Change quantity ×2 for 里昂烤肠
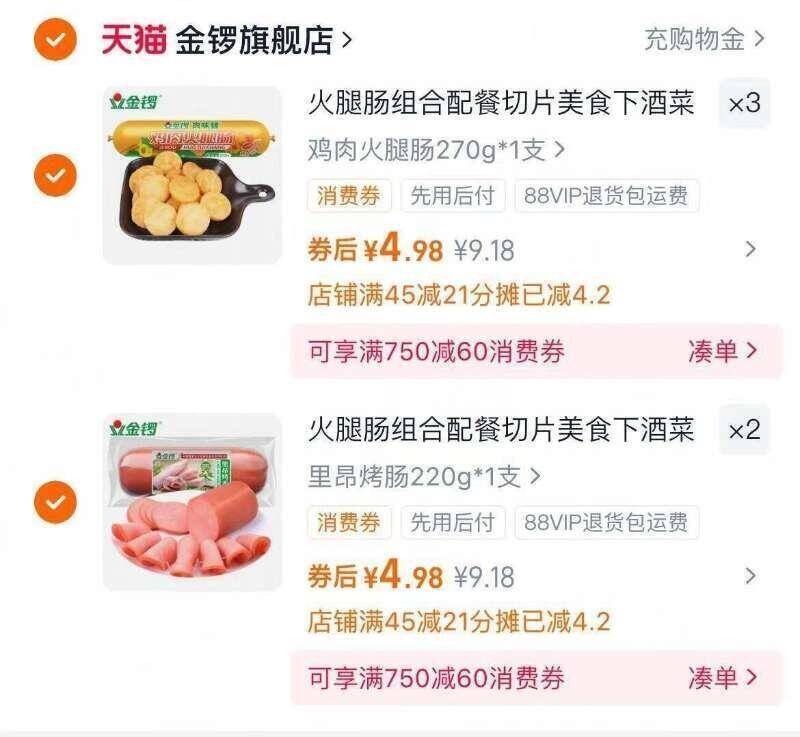 [x=744, y=431]
